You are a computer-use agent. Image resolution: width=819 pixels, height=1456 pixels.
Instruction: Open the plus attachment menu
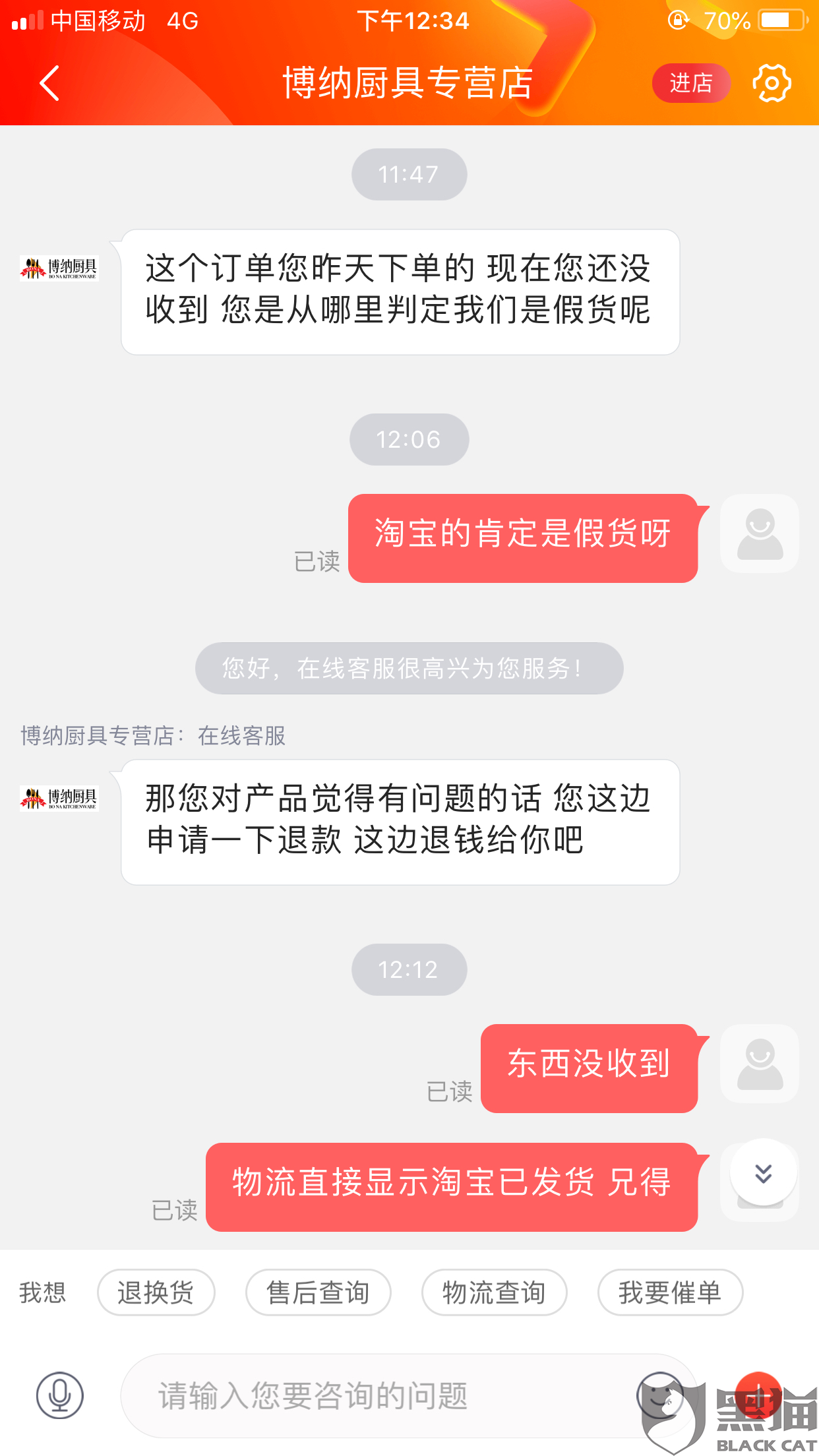[x=758, y=1395]
